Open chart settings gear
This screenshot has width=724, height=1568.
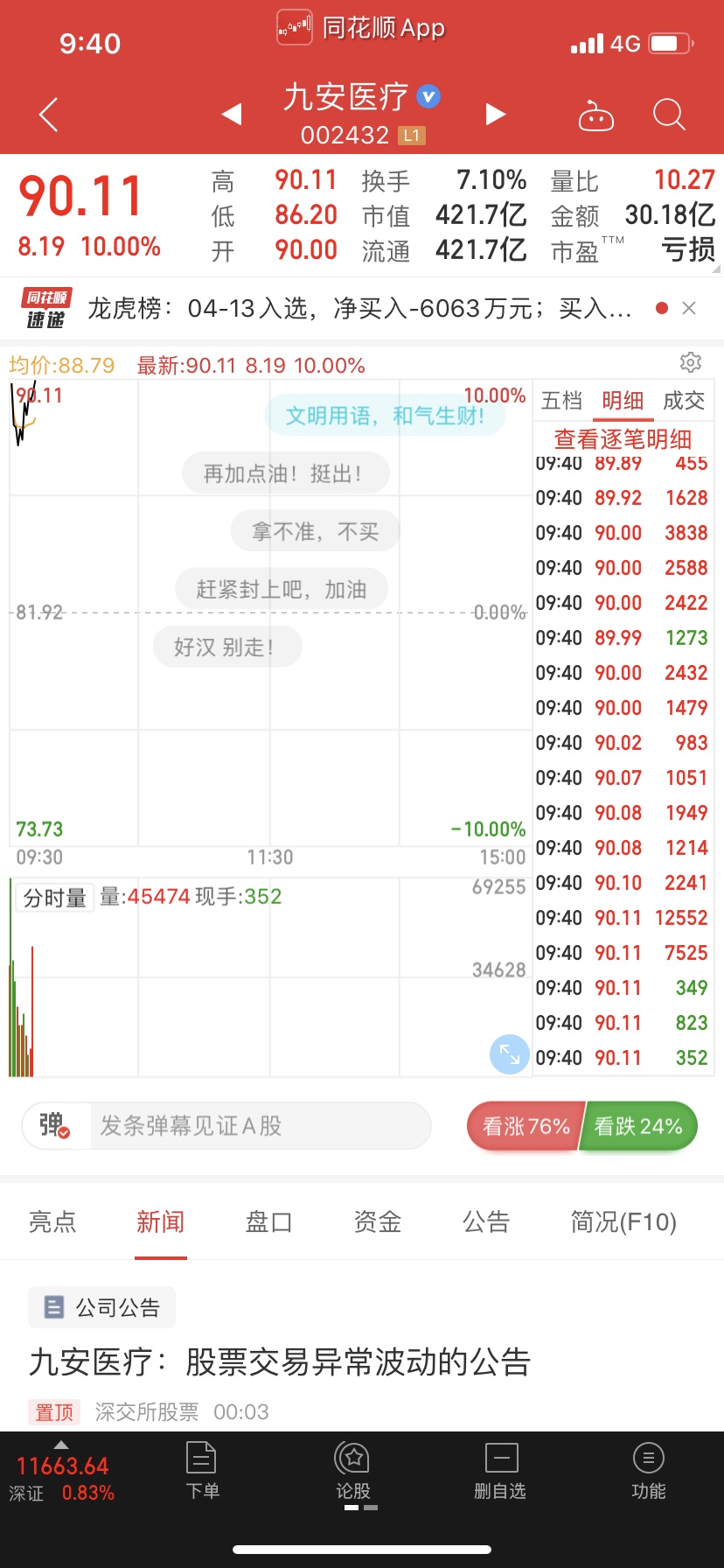pos(691,362)
